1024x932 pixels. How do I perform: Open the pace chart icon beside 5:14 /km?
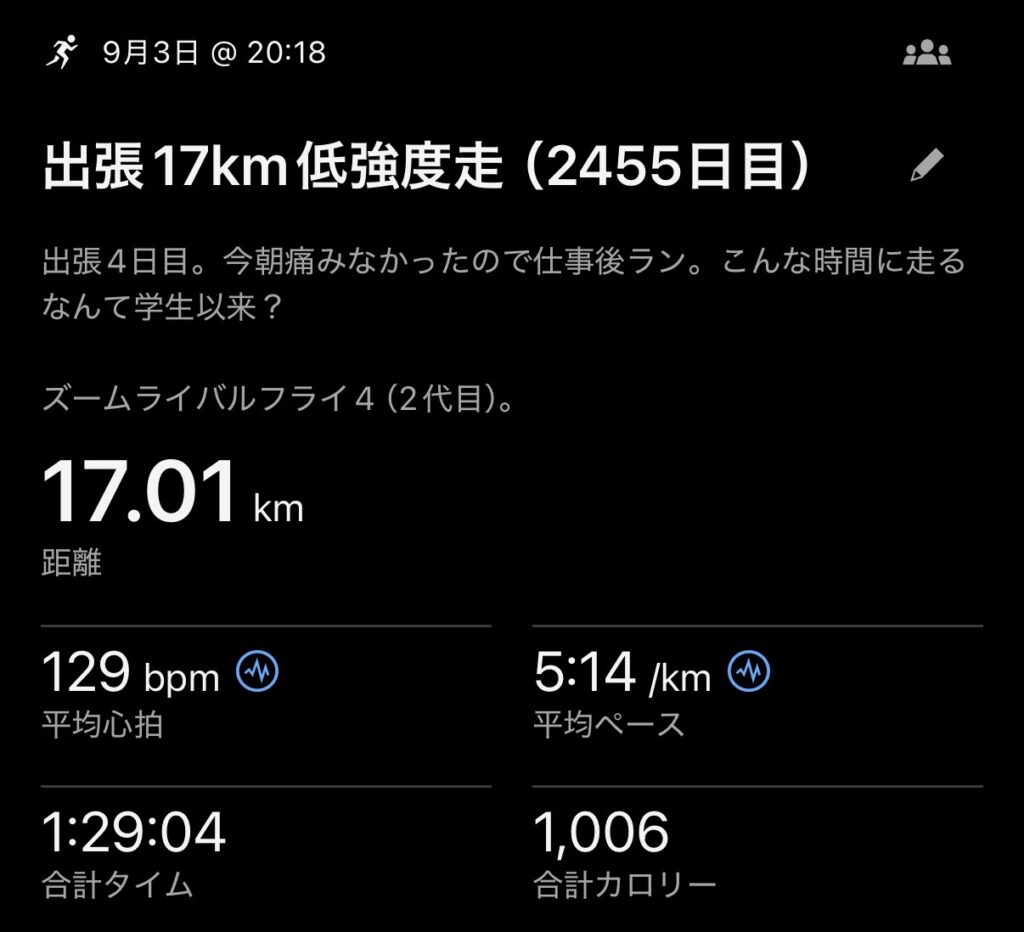point(749,671)
